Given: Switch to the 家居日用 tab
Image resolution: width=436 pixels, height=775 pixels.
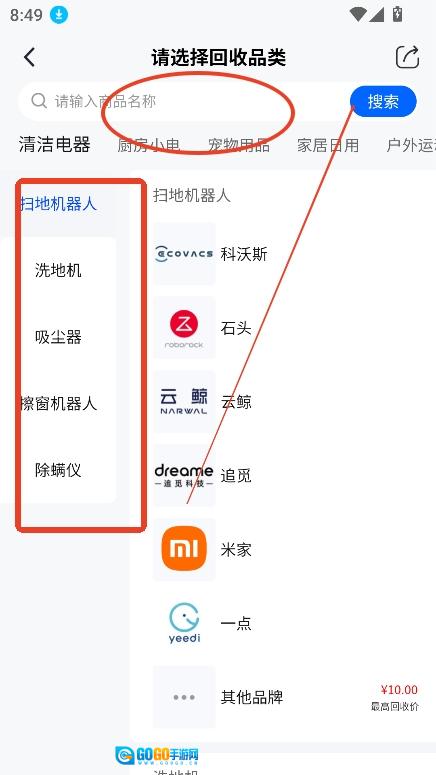Looking at the screenshot, I should pyautogui.click(x=328, y=145).
